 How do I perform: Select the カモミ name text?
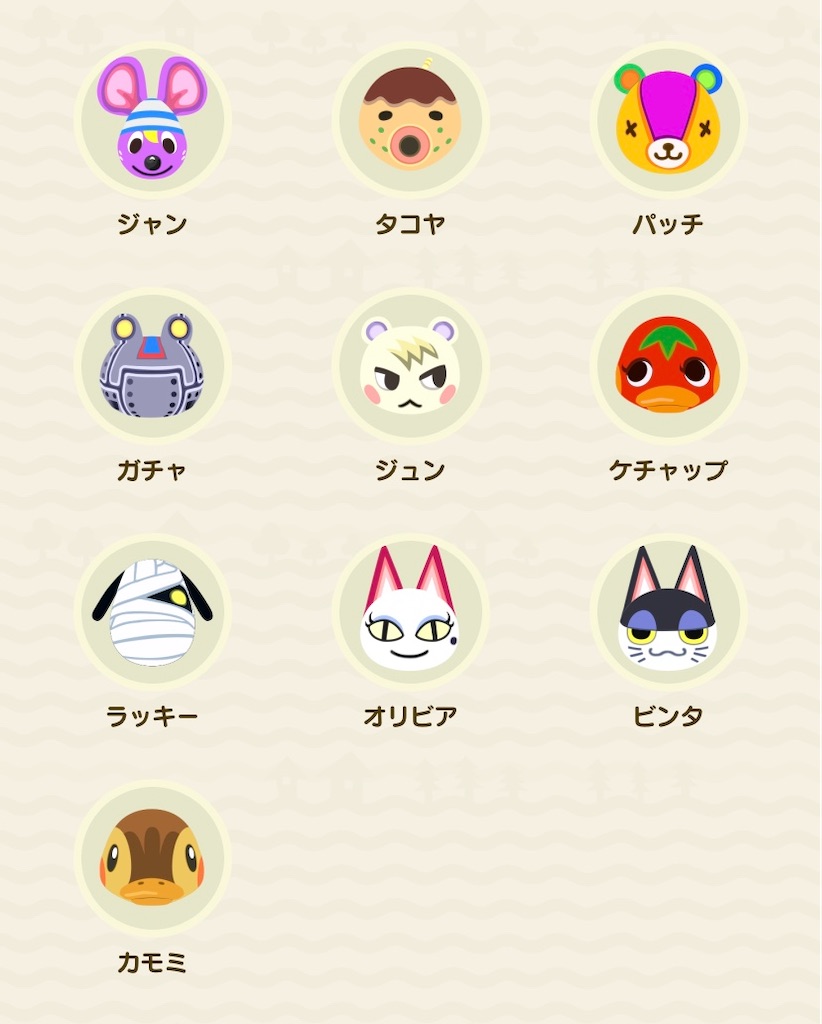(x=153, y=962)
